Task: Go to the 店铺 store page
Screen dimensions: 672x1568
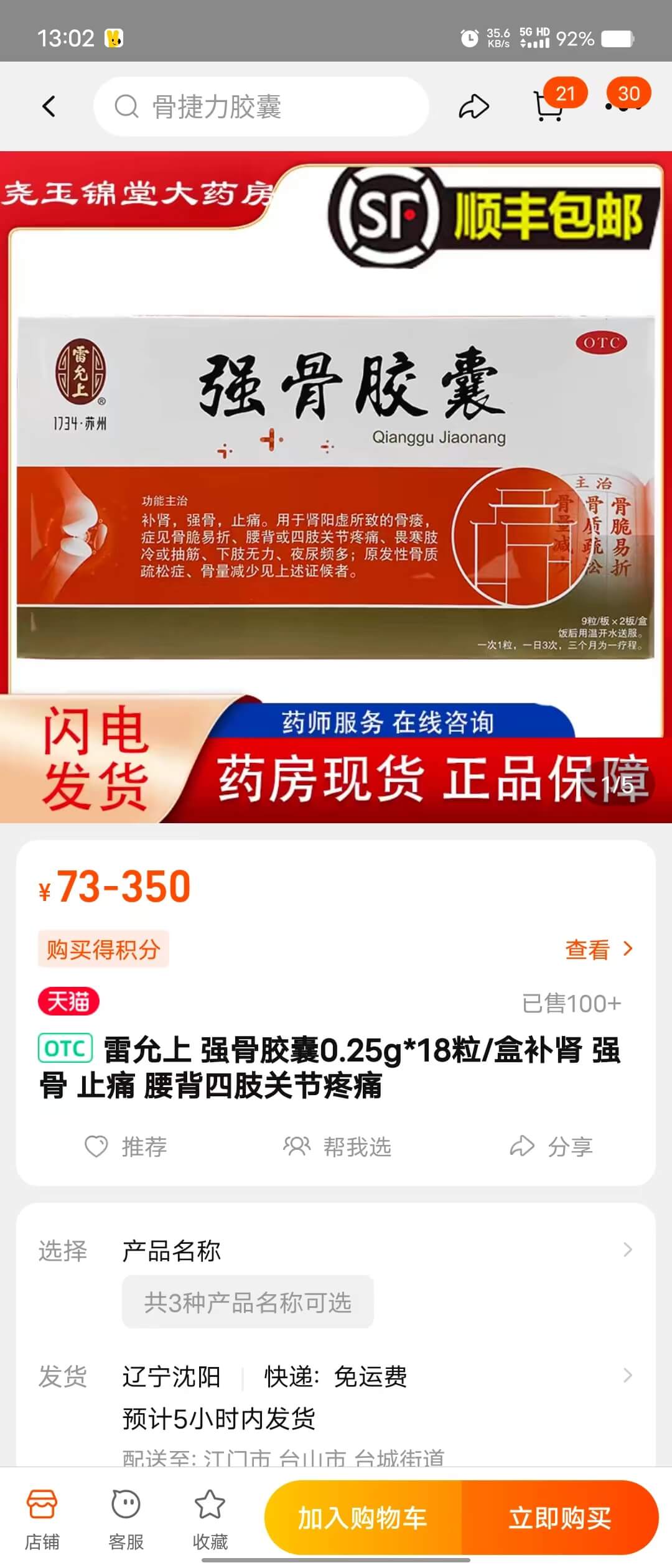Action: pos(42,1518)
